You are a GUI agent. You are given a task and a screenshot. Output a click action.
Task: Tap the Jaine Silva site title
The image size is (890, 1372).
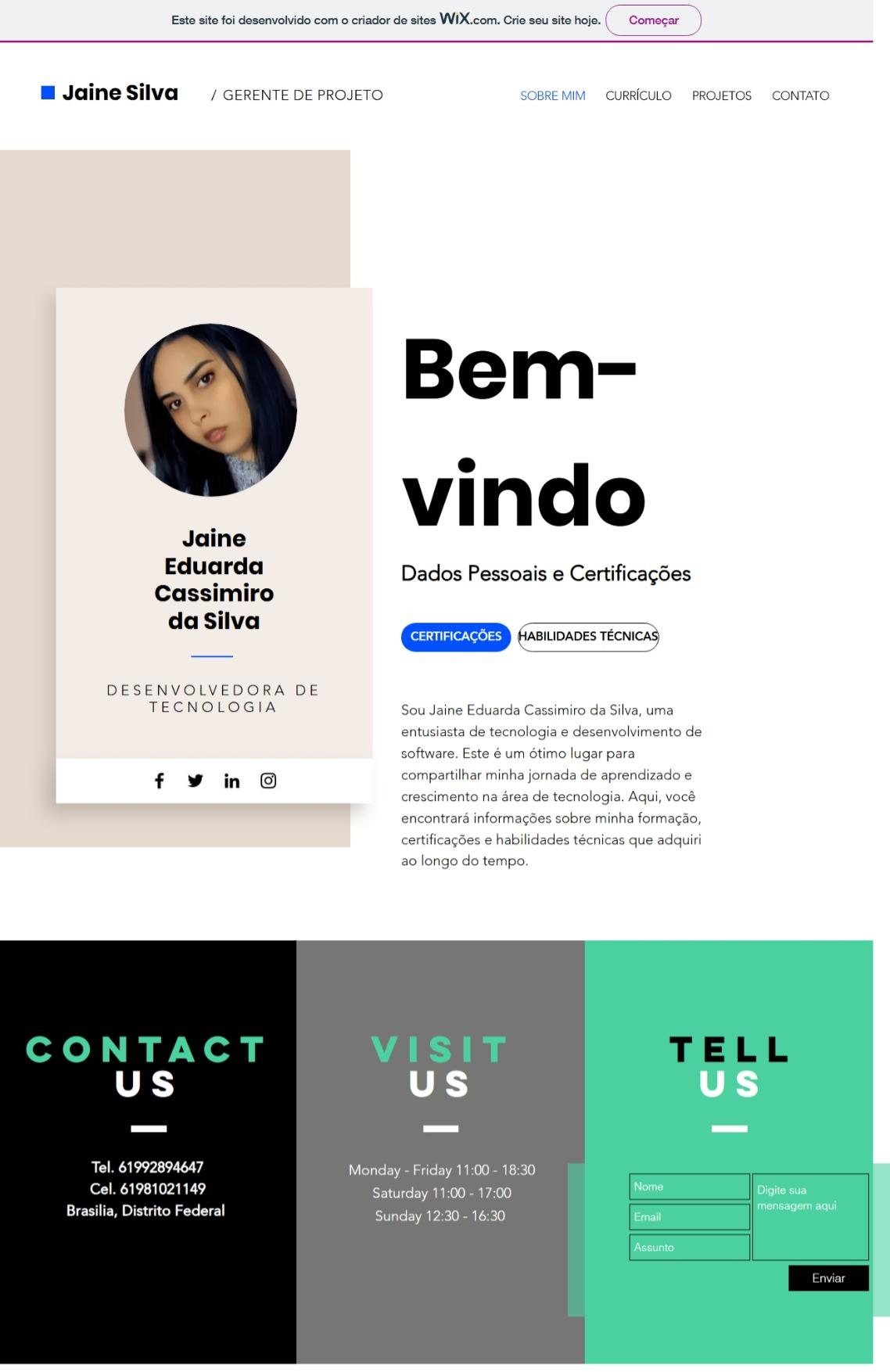[x=120, y=93]
